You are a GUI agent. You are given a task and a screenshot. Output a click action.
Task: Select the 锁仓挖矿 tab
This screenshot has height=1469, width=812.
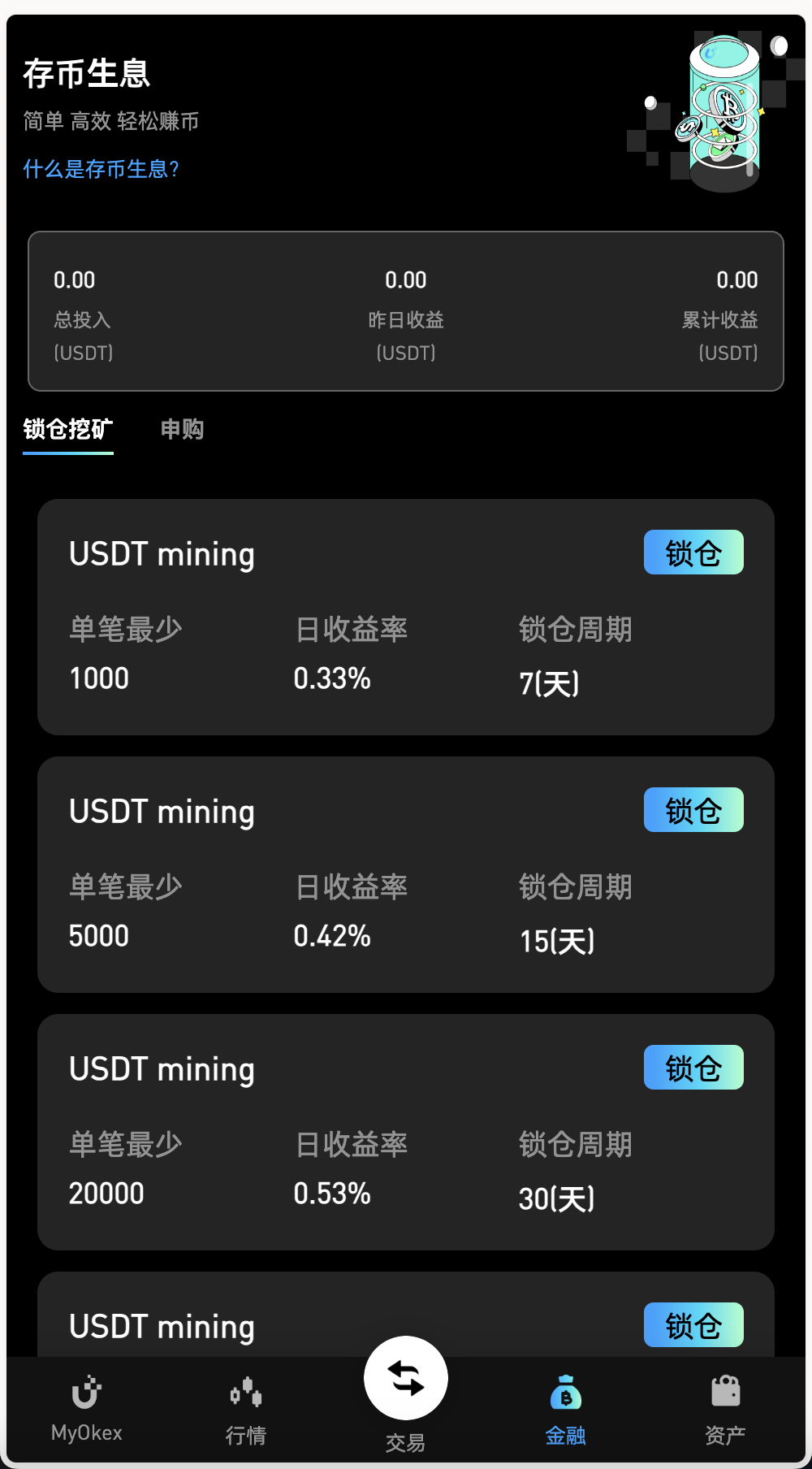pyautogui.click(x=68, y=429)
